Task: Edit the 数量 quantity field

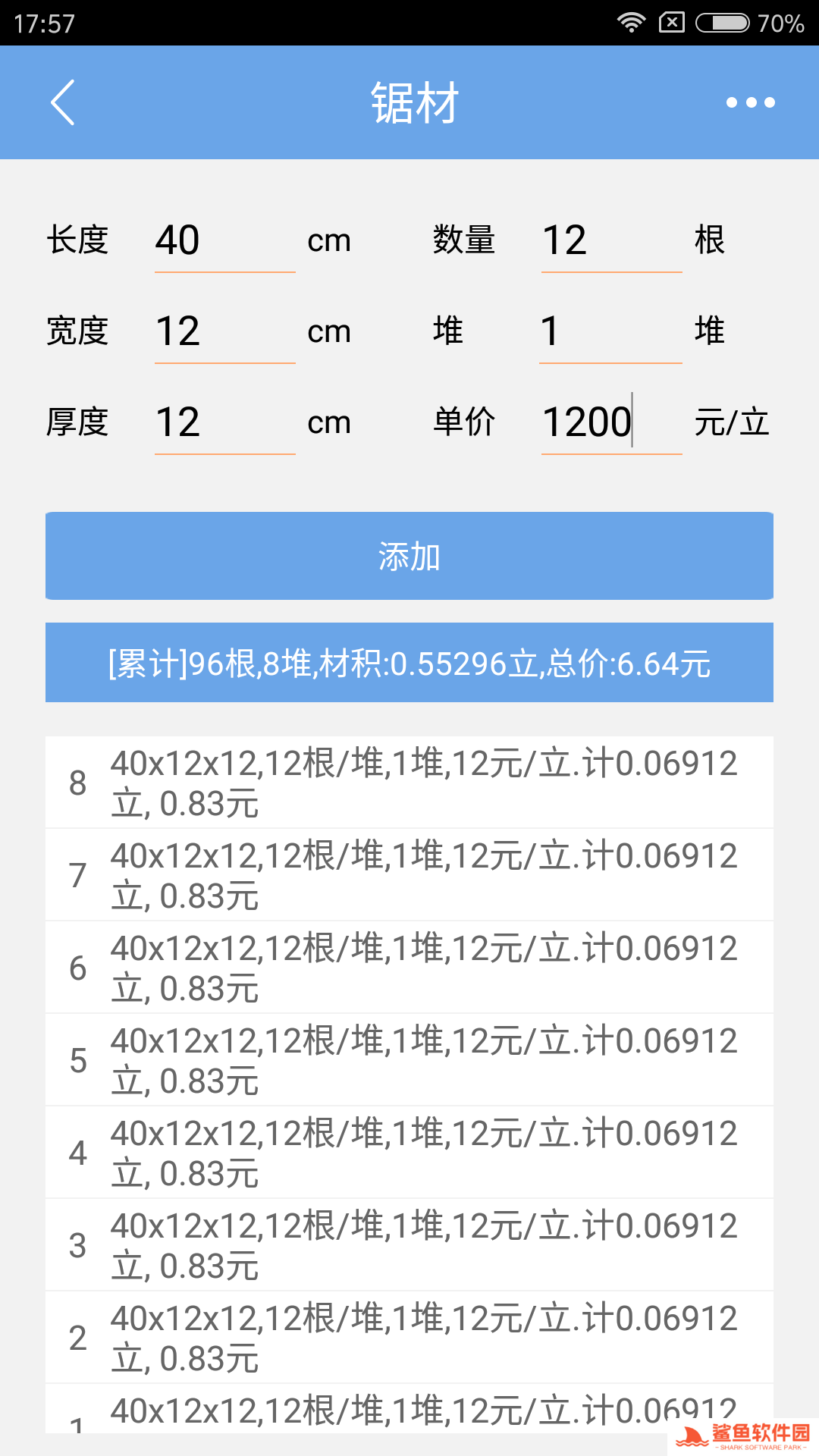Action: tap(610, 241)
